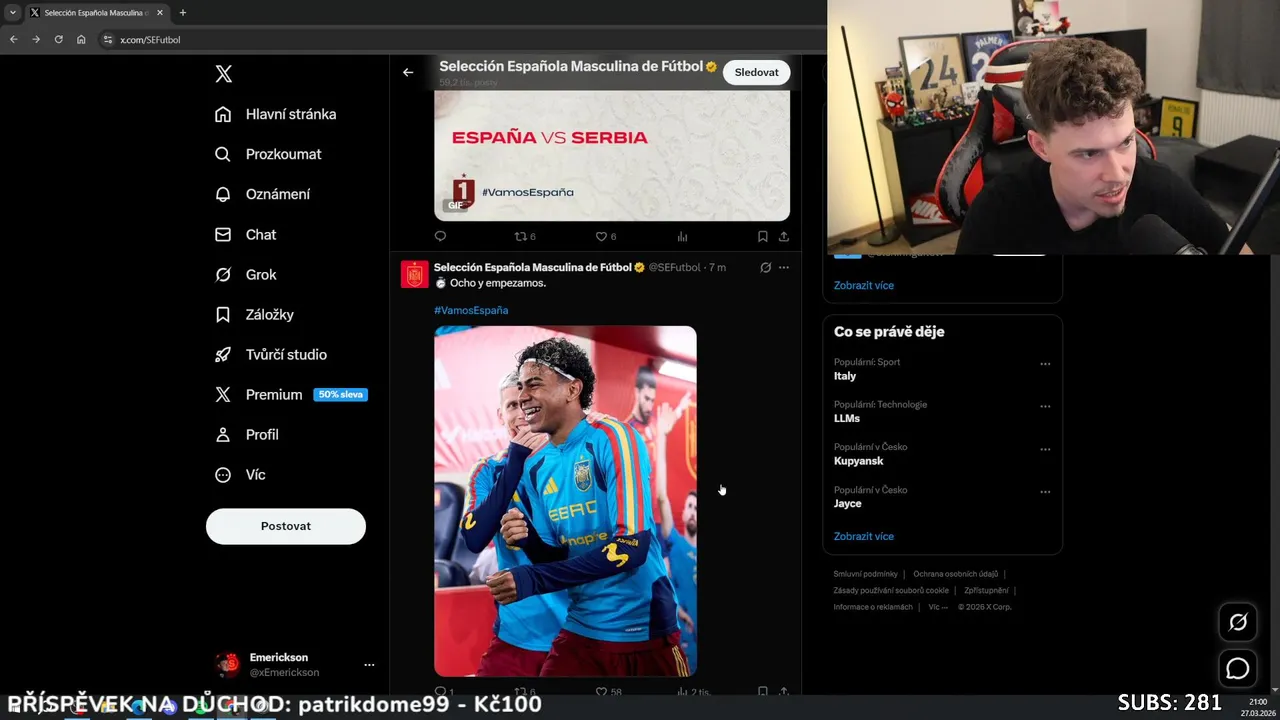Open Tvůrčí studio
This screenshot has width=1280, height=720.
tap(271, 354)
